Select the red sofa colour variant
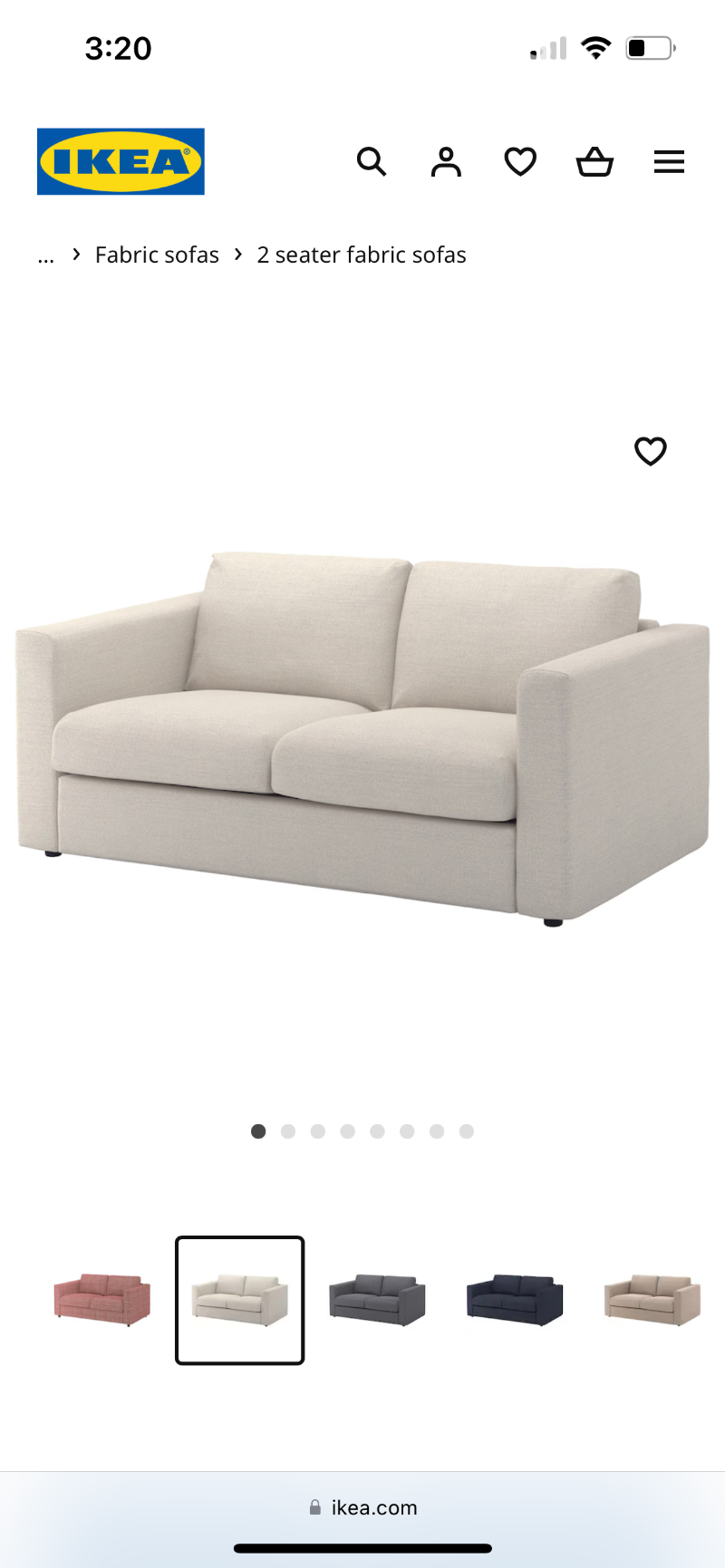The width and height of the screenshot is (725, 1568). point(101,1300)
